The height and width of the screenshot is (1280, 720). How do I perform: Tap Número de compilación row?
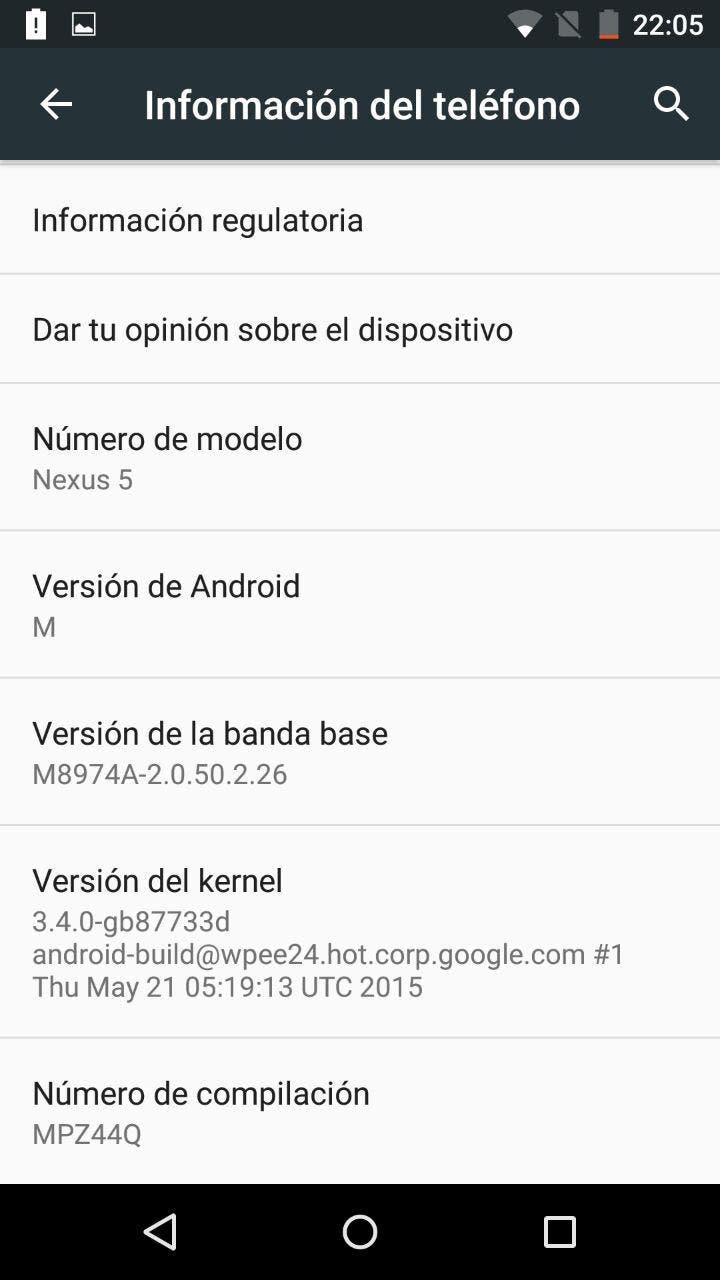point(360,1111)
